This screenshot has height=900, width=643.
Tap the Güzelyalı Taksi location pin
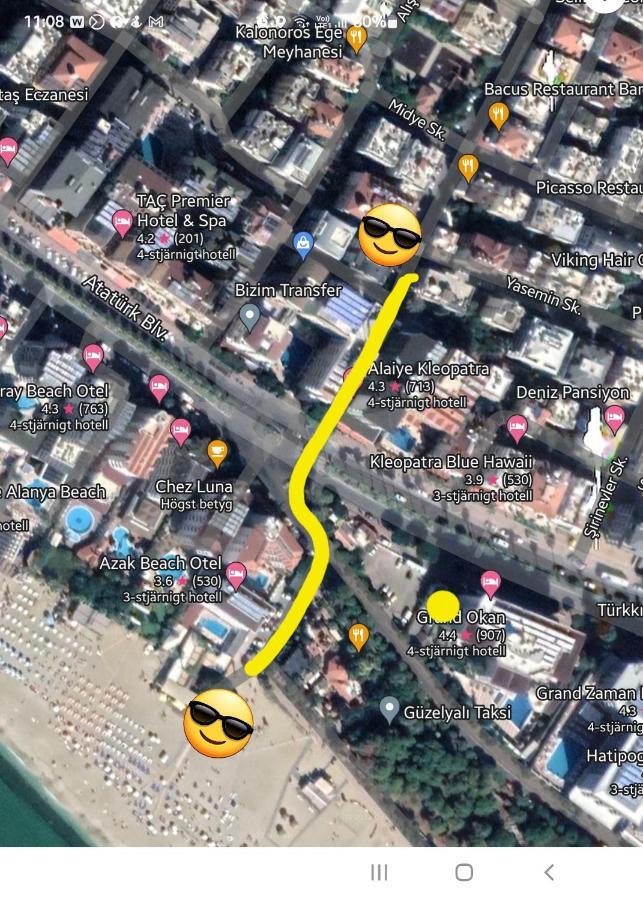coord(390,711)
